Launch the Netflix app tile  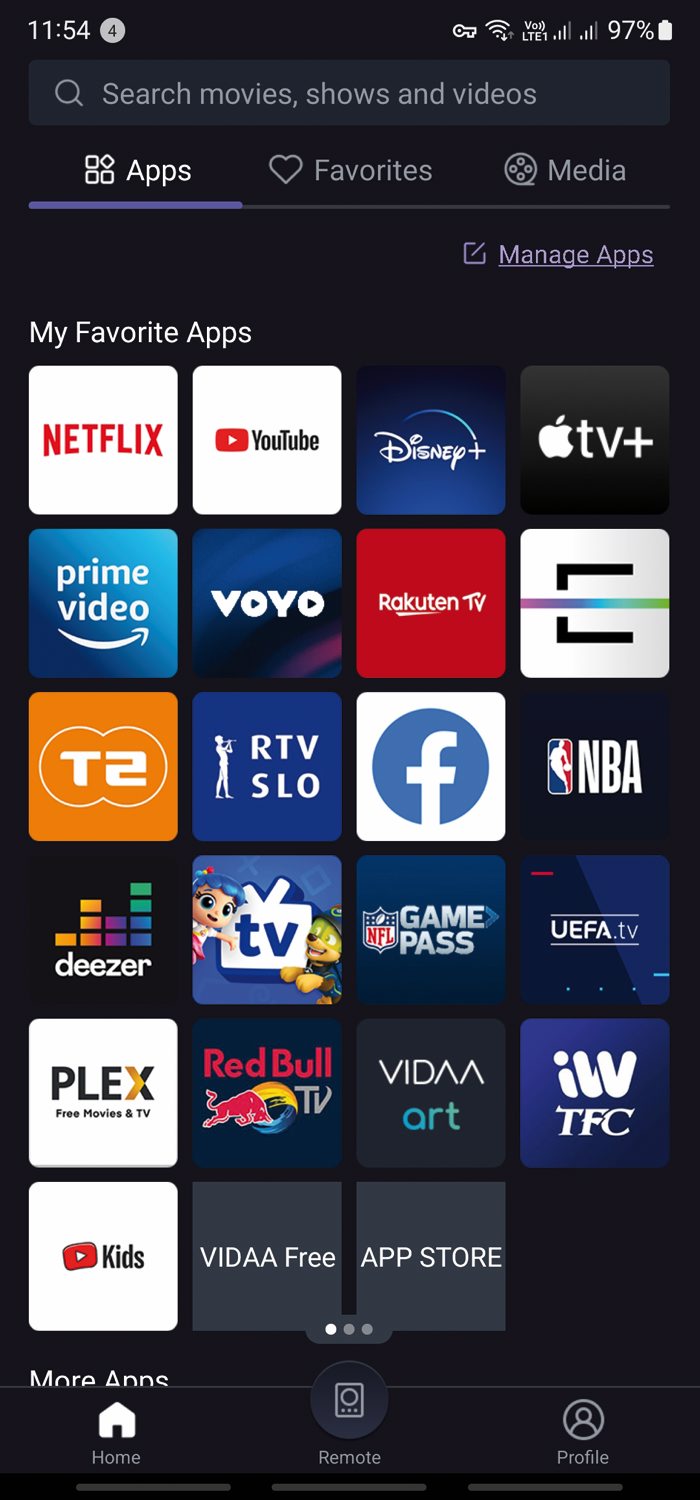coord(103,440)
